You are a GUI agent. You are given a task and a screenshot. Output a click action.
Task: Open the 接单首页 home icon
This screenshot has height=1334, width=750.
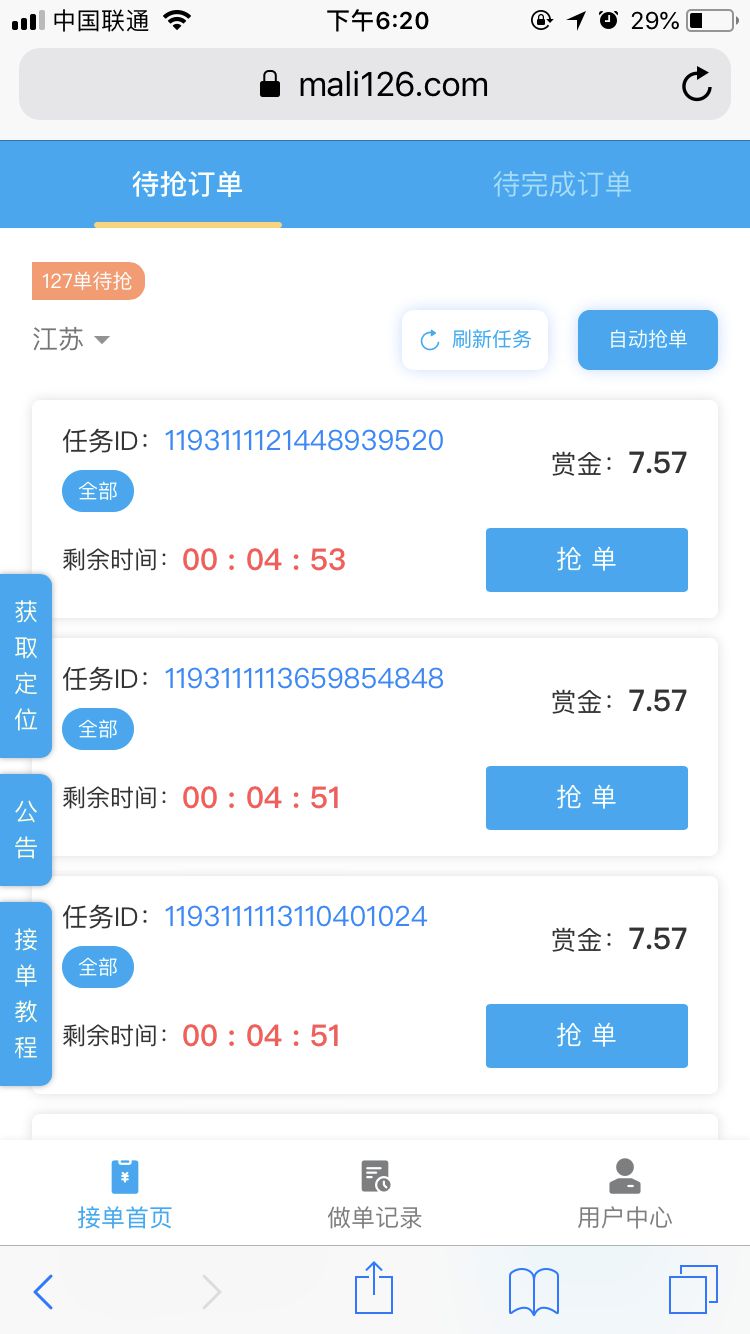(x=124, y=1176)
